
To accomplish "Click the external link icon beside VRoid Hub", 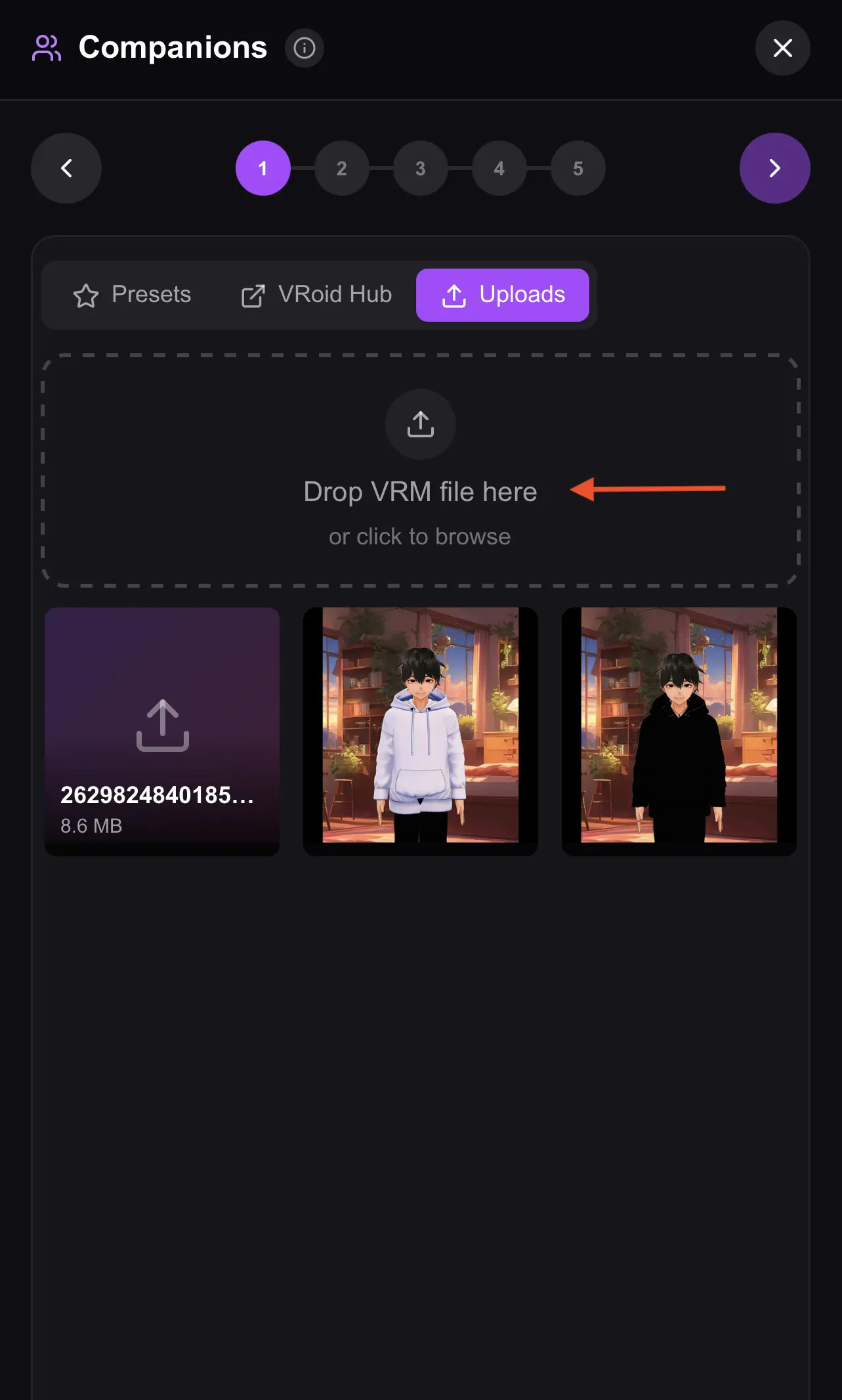I will tap(253, 295).
